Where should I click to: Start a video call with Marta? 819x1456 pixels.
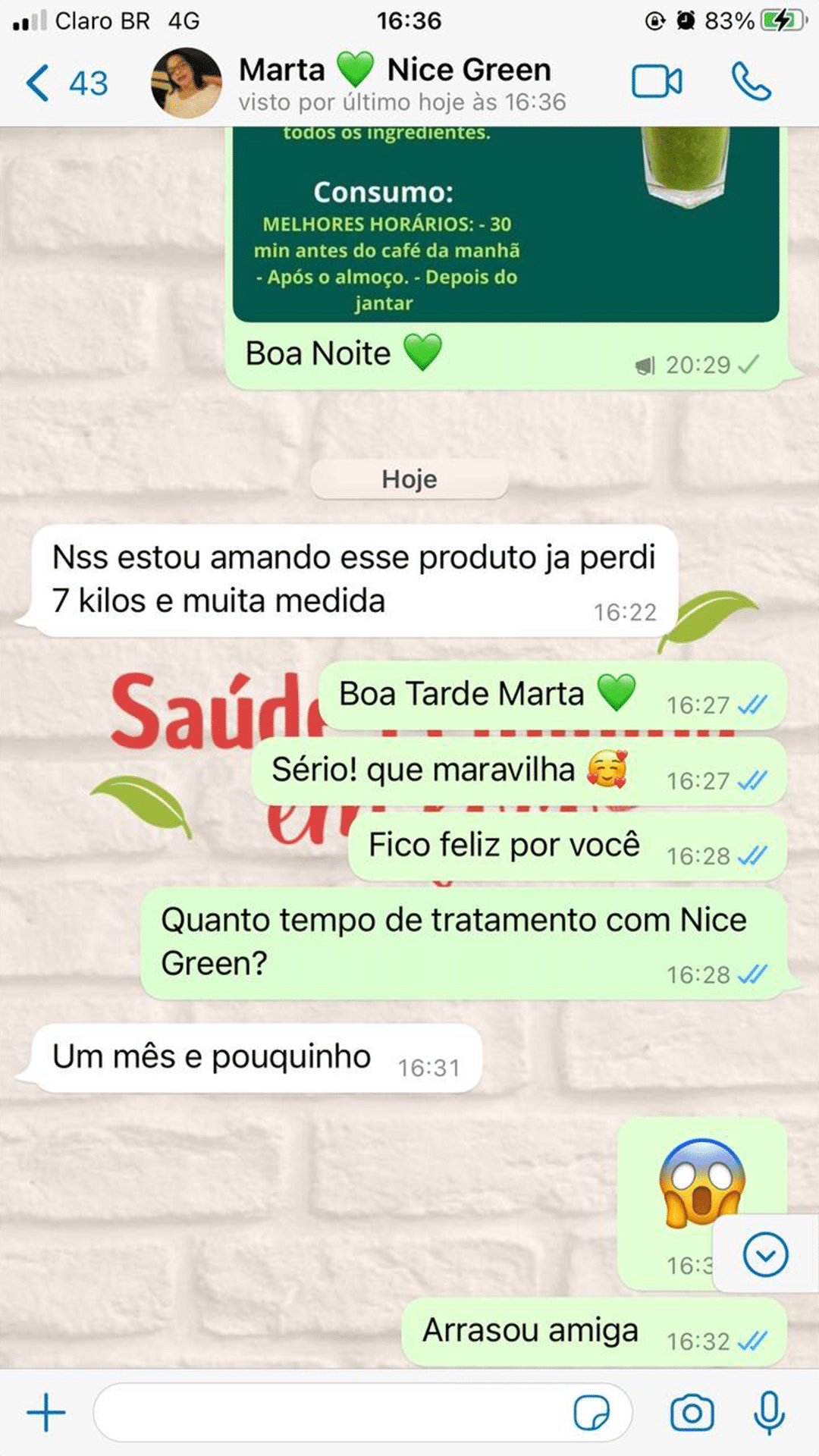[657, 82]
